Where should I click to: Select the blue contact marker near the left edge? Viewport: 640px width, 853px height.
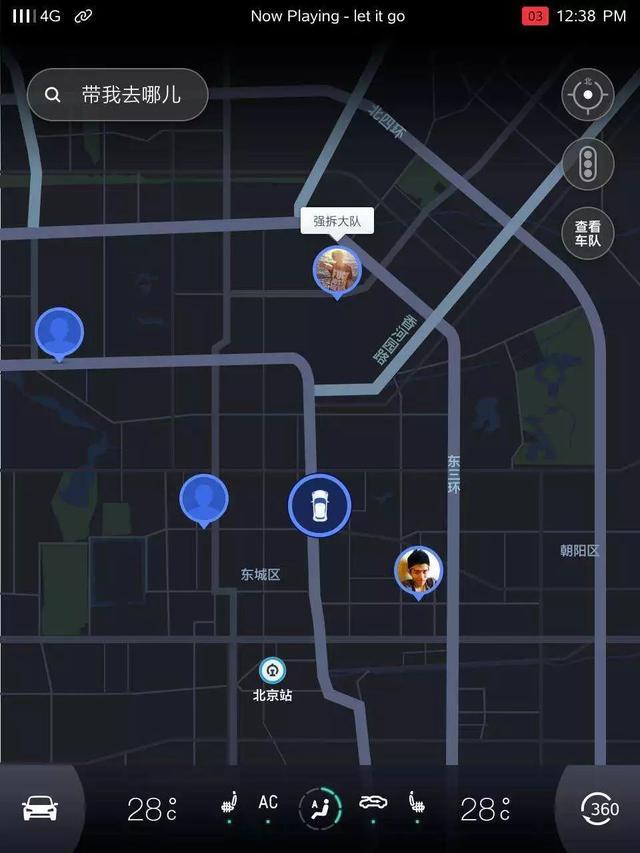point(59,332)
